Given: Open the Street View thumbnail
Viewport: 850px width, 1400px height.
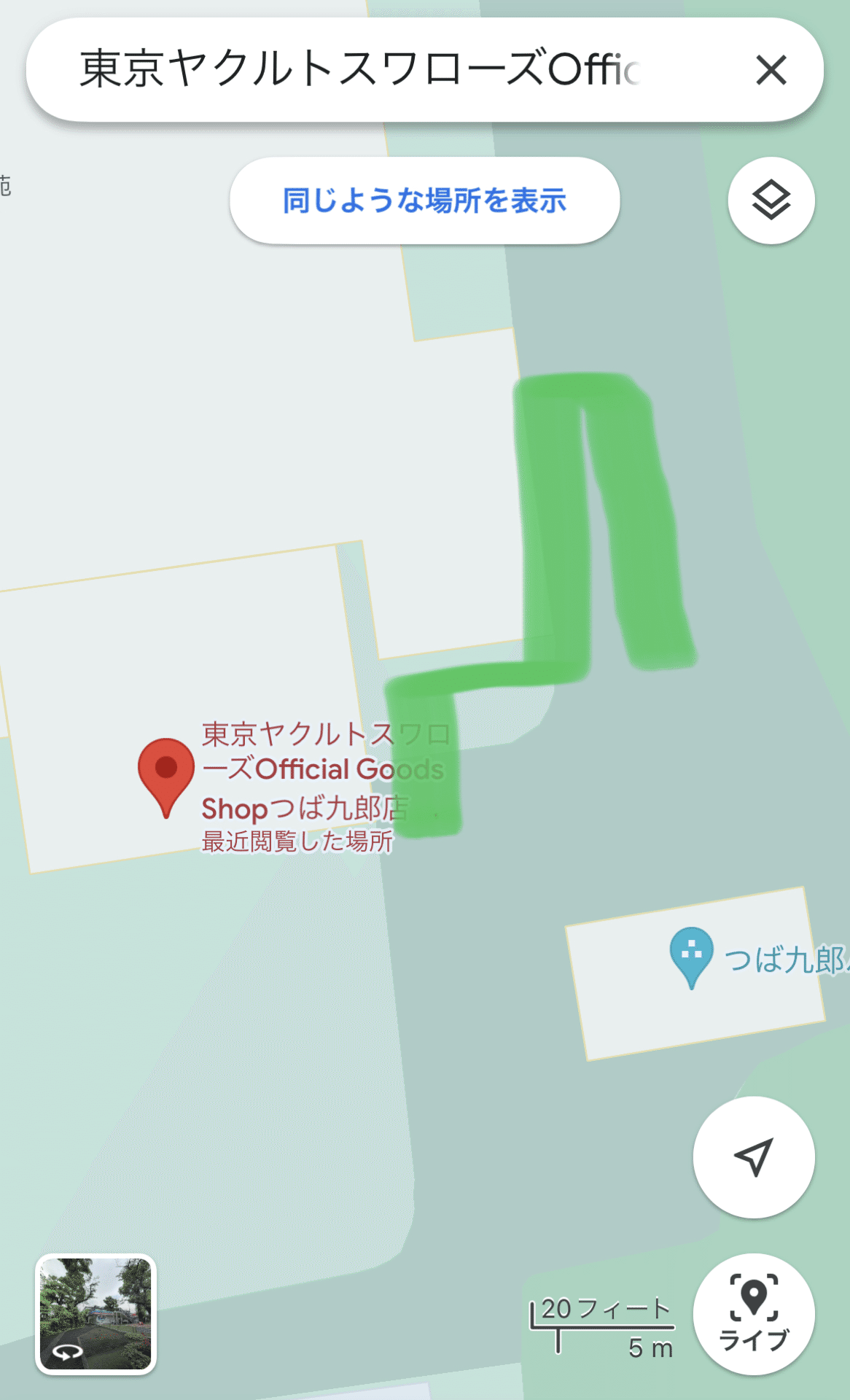Looking at the screenshot, I should [x=95, y=1314].
